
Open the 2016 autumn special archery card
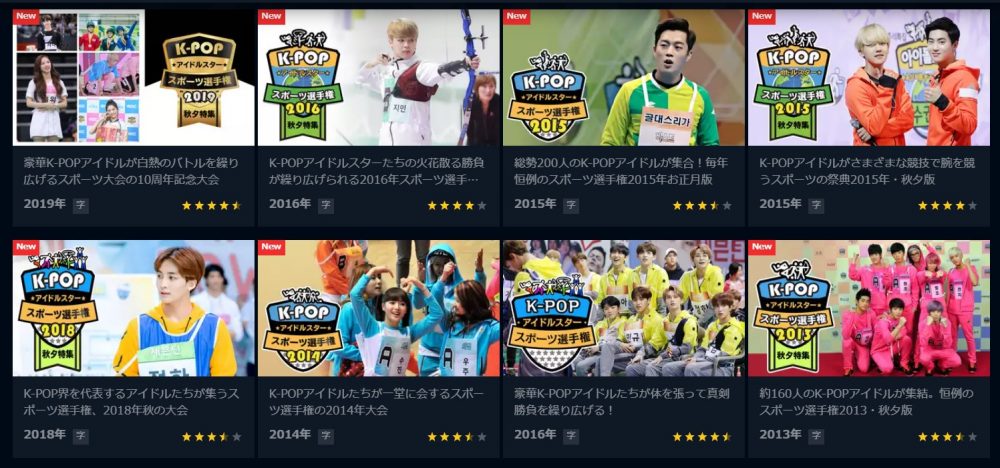click(378, 78)
